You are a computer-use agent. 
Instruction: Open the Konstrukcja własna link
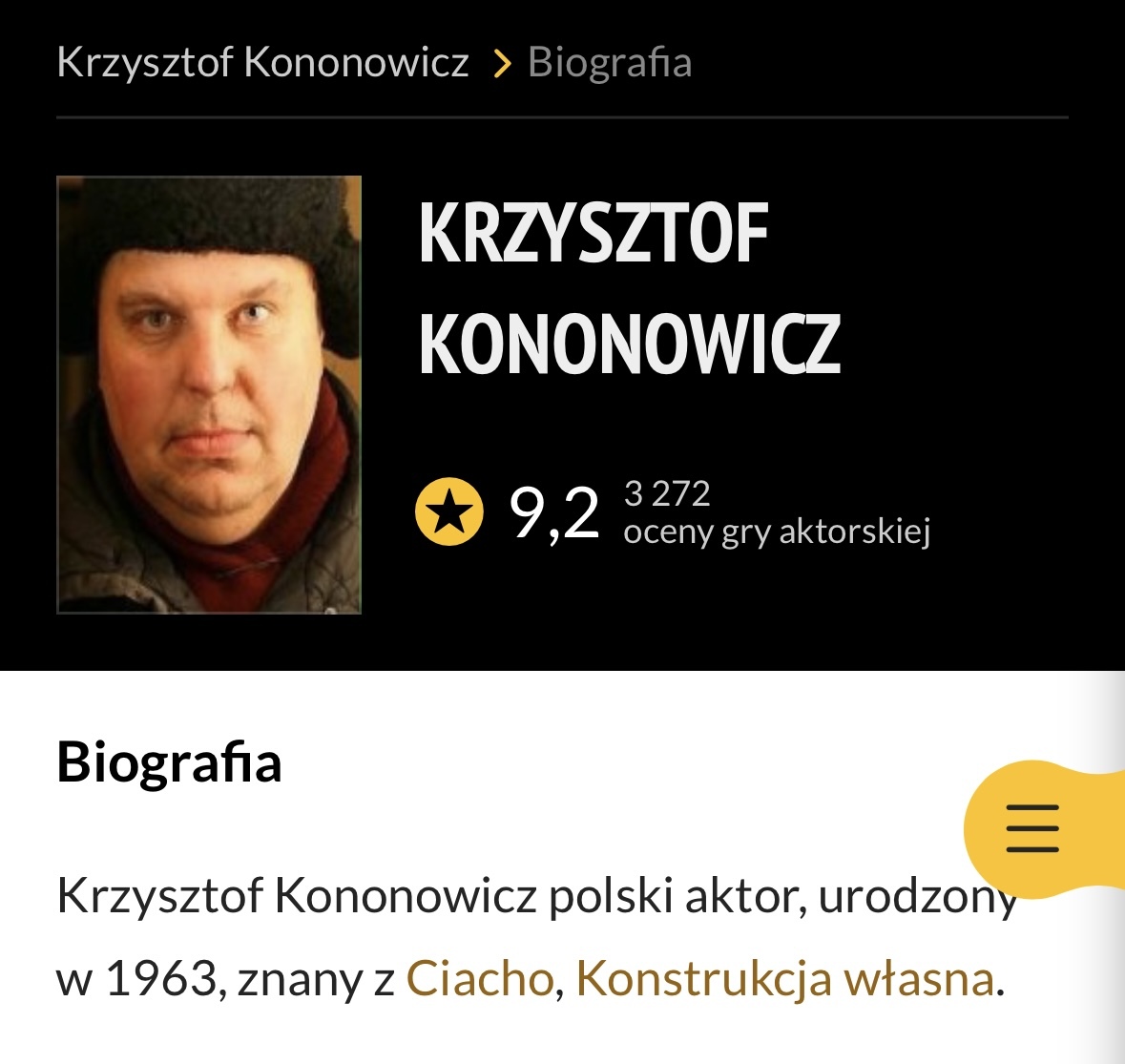coord(784,979)
